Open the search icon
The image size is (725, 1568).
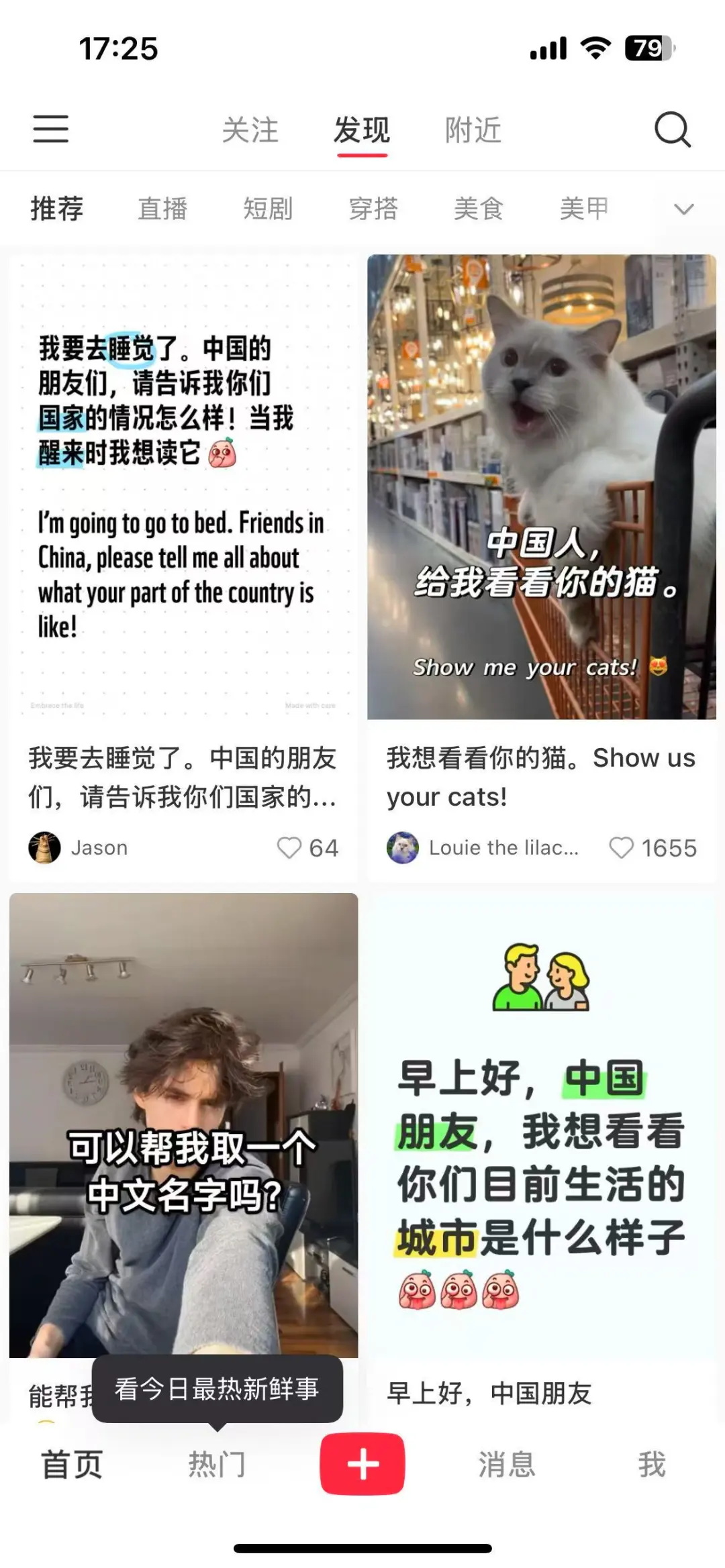tap(672, 129)
